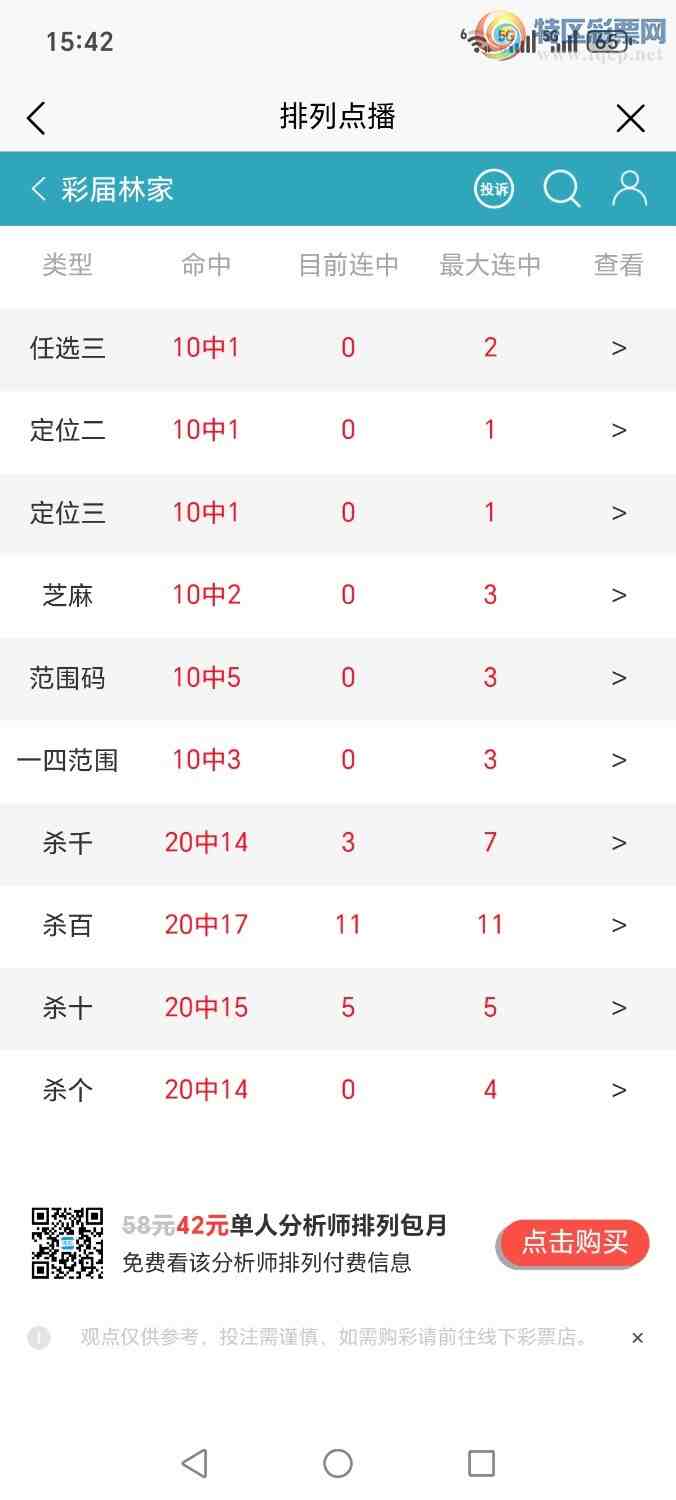Open the 杀千 row
Screen dimensions: 676x1500
coord(619,843)
